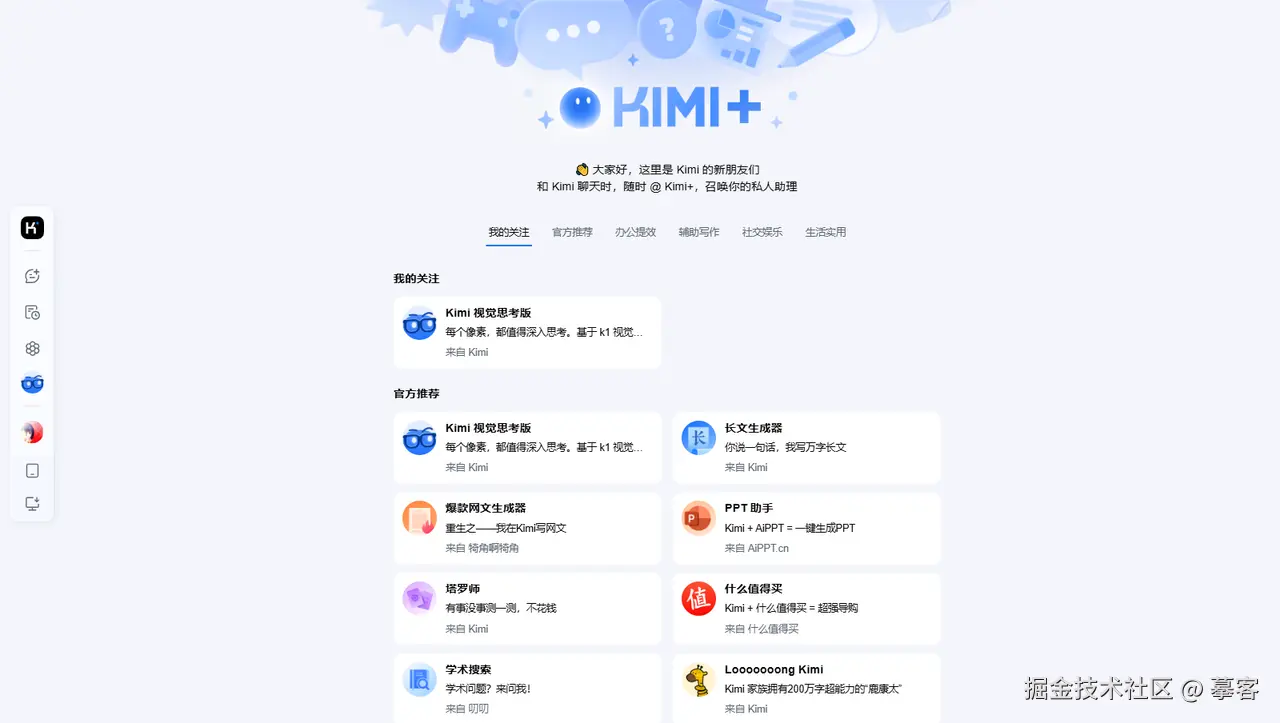Screen dimensions: 1280x723
Task: Open the PPT 助手 card
Action: [806, 528]
